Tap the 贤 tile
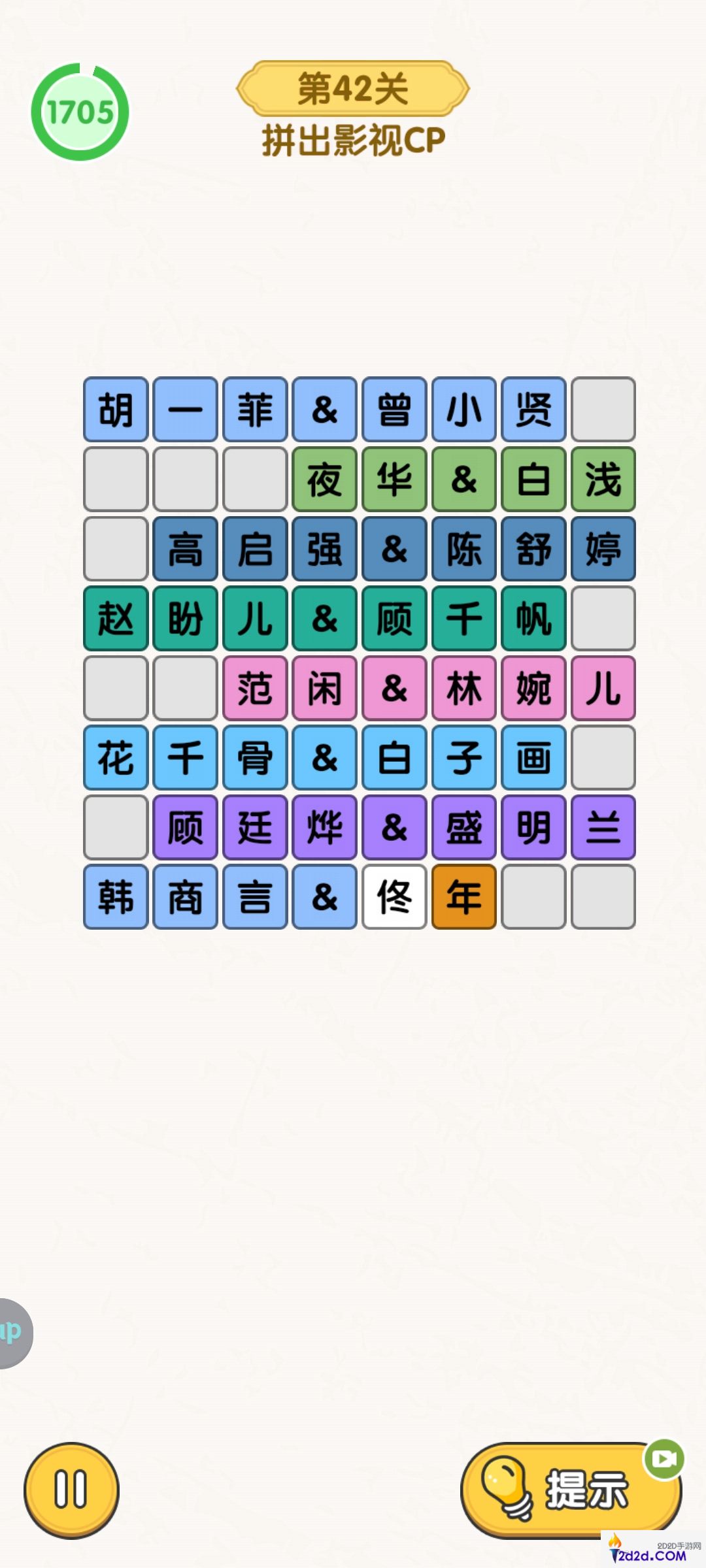Viewport: 706px width, 1568px height. point(533,410)
